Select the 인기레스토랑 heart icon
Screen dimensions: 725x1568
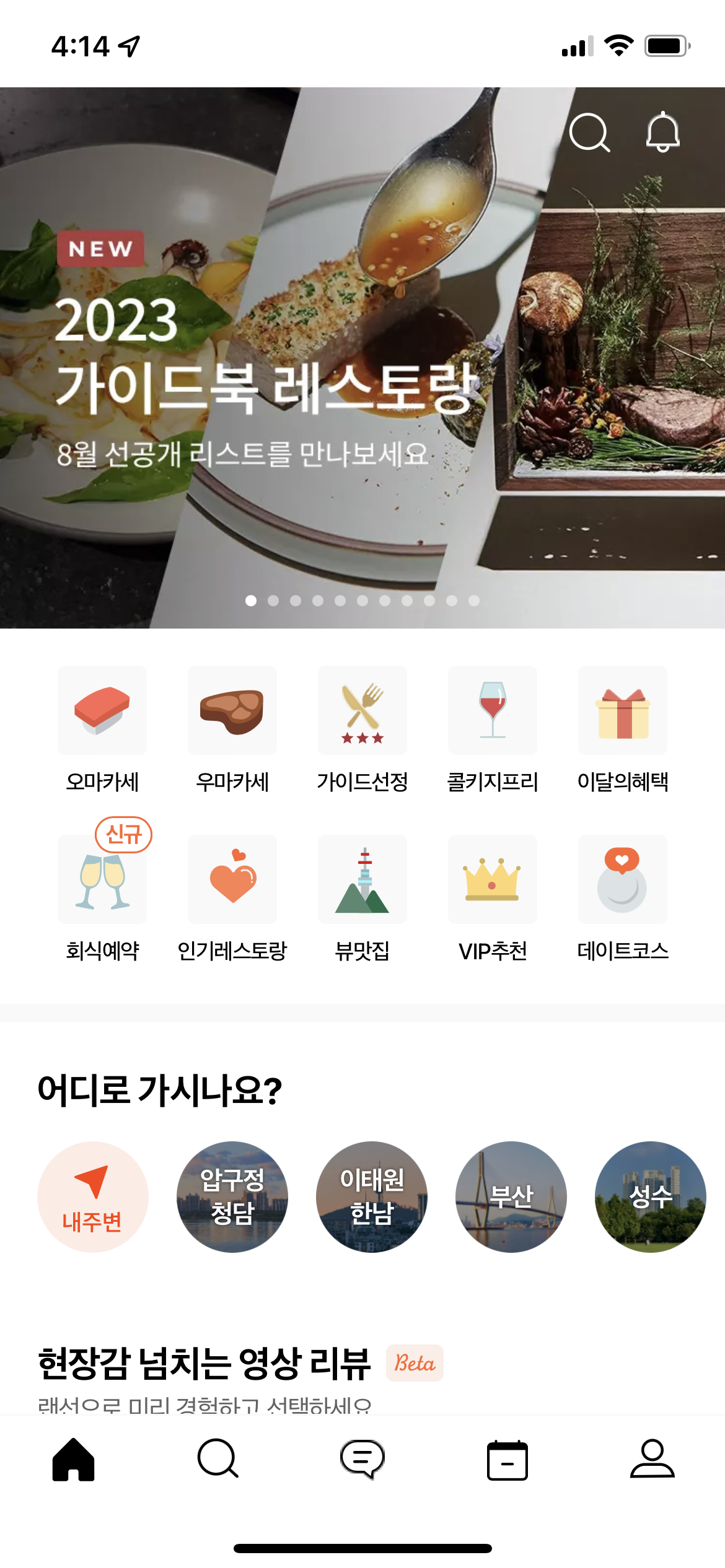point(231,879)
